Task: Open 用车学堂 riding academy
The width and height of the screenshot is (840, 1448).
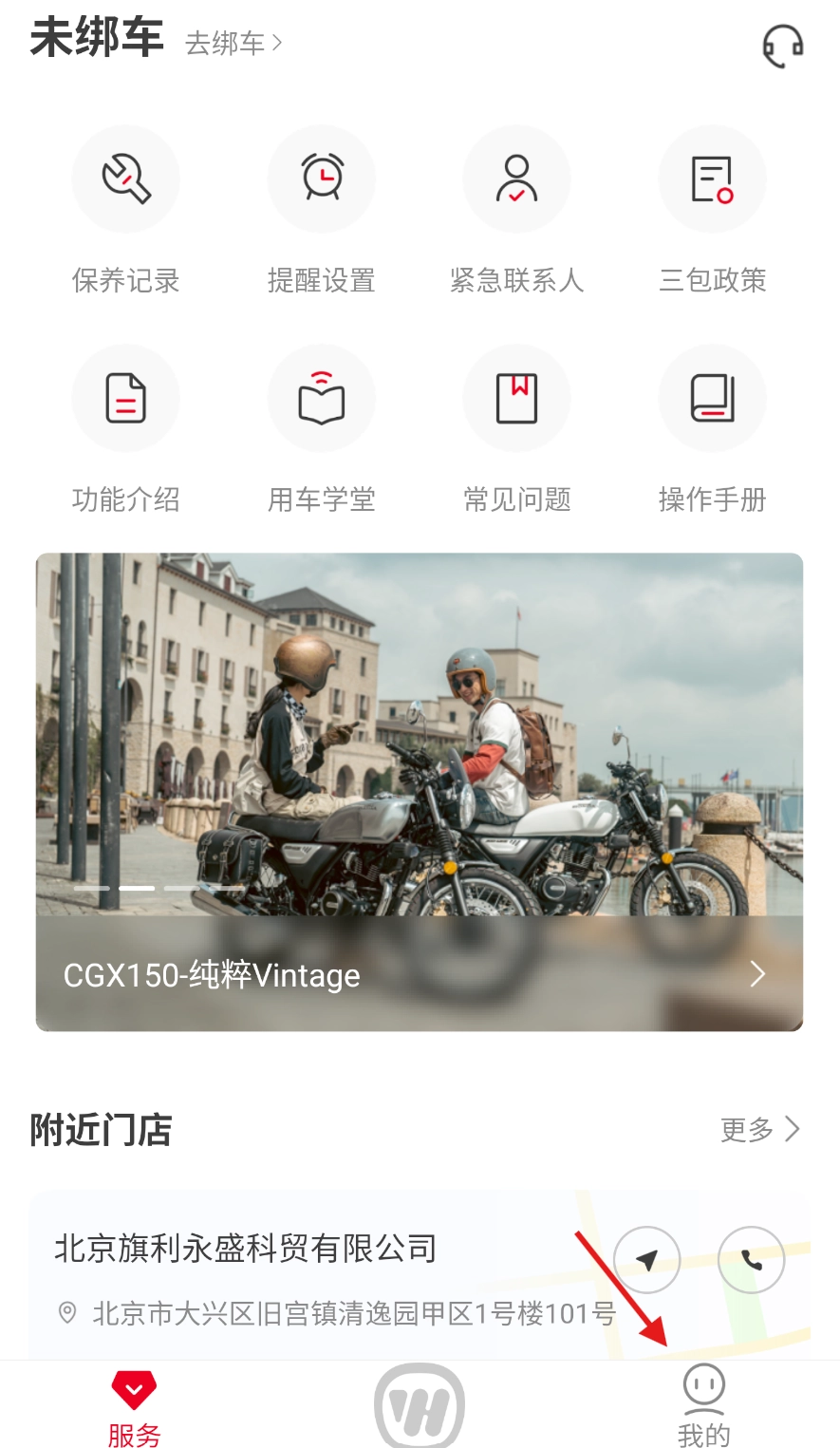Action: click(322, 429)
